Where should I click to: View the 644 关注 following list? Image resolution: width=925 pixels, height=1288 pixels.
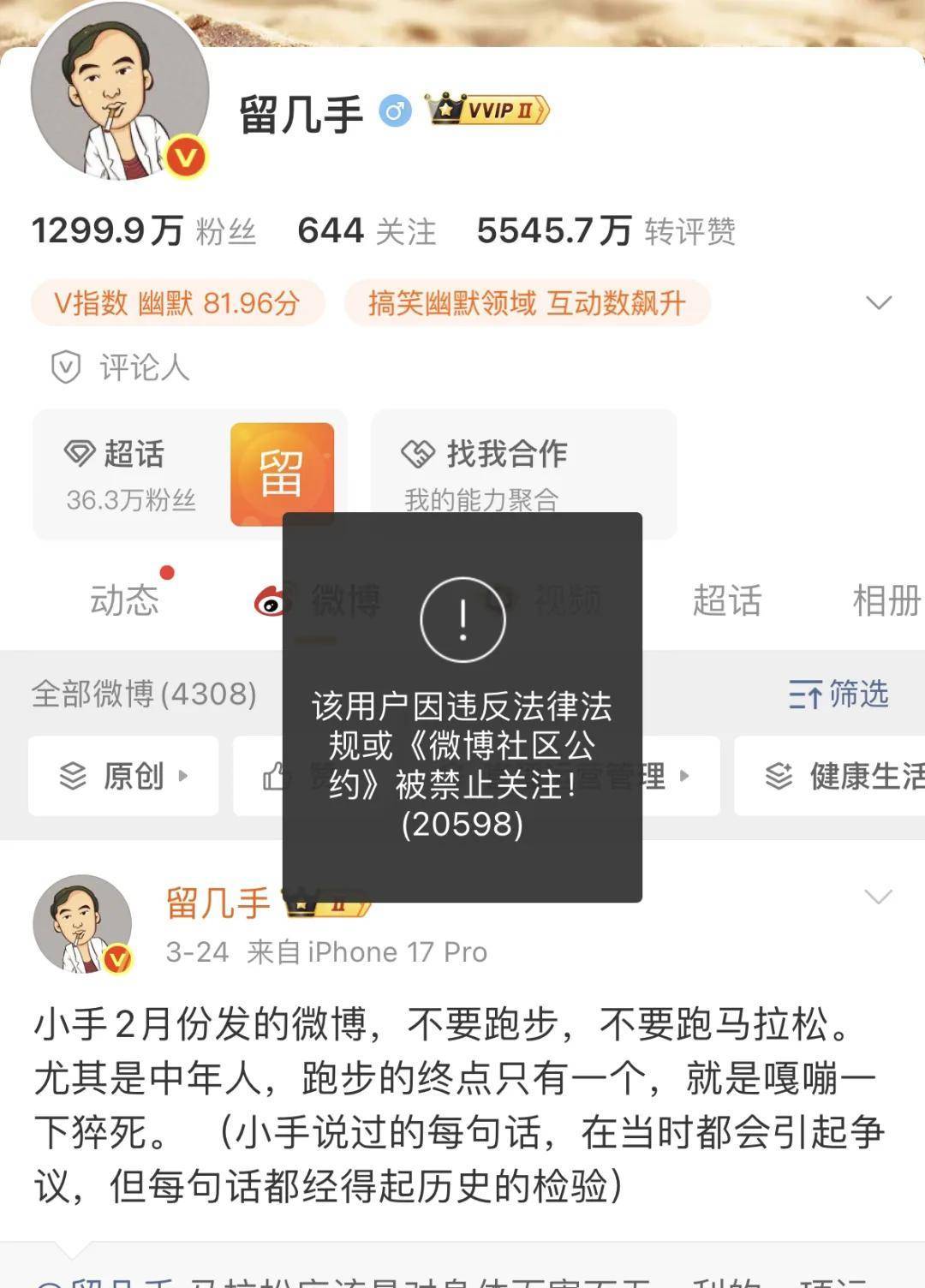pyautogui.click(x=367, y=231)
